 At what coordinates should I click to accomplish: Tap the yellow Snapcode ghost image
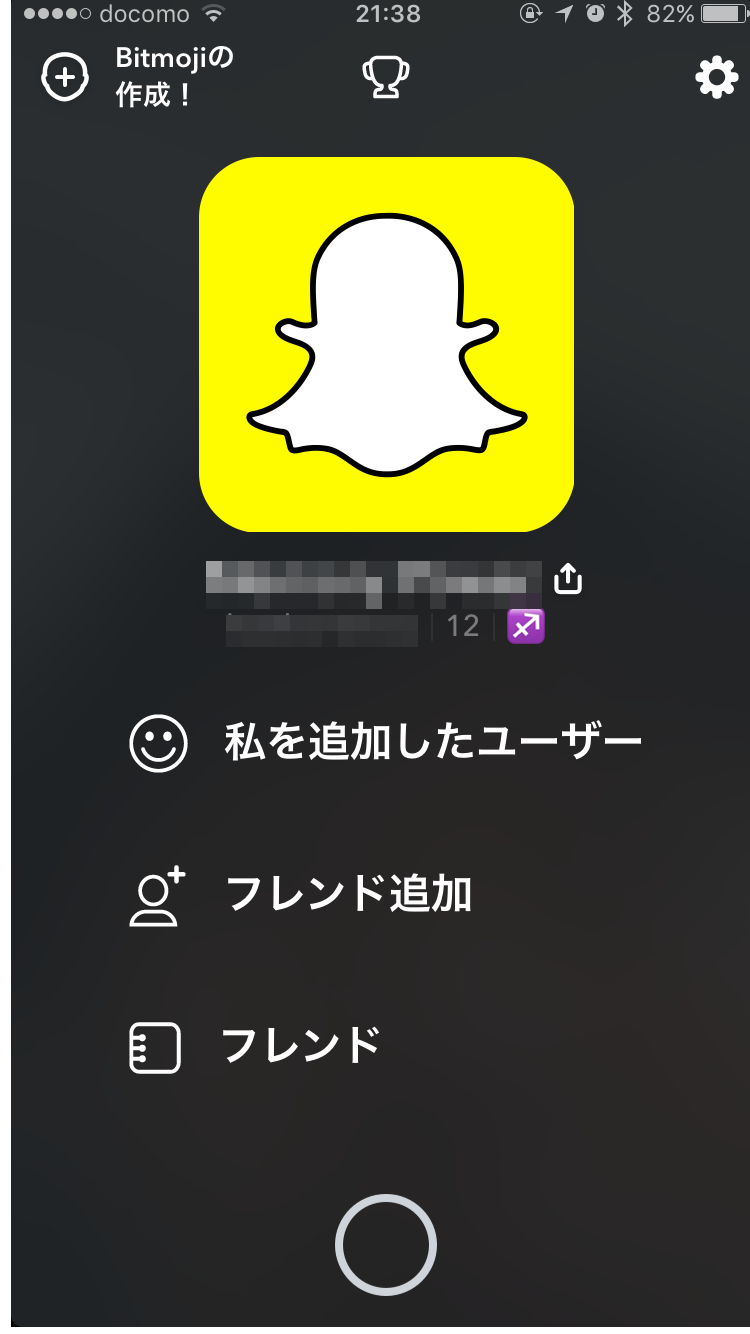click(386, 344)
